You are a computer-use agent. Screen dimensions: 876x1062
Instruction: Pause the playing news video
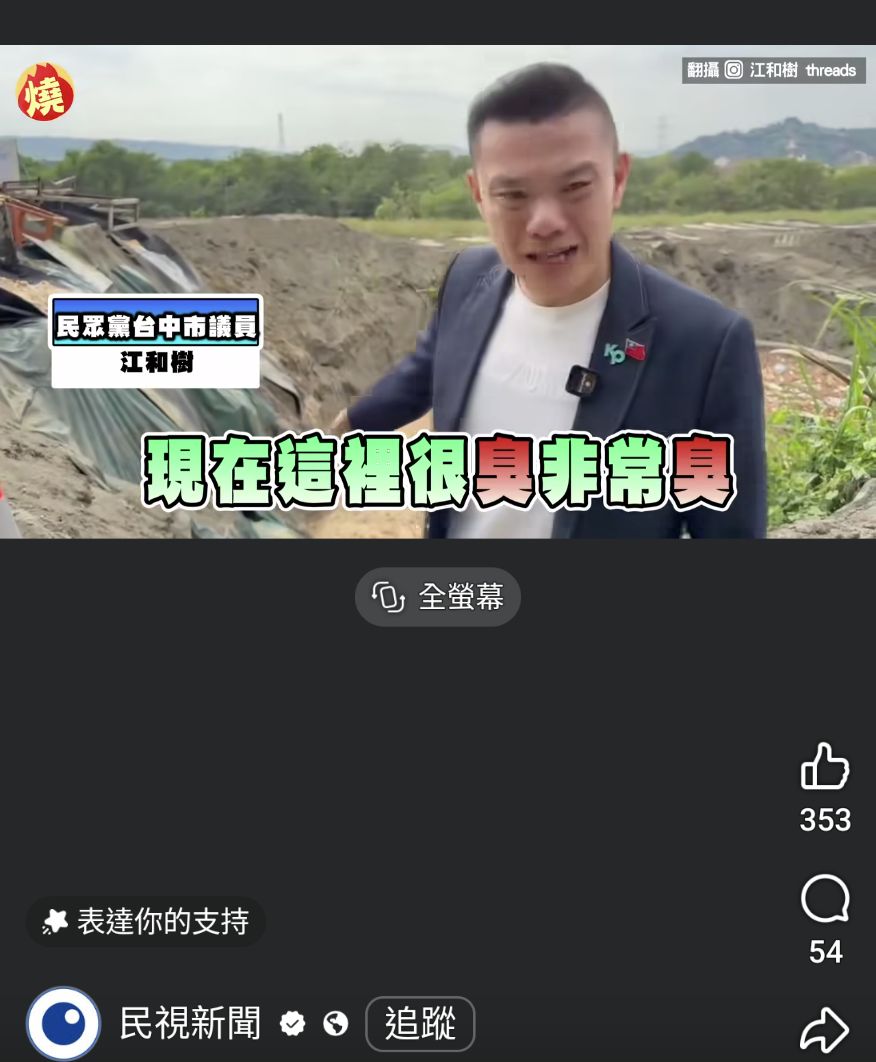pos(437,291)
